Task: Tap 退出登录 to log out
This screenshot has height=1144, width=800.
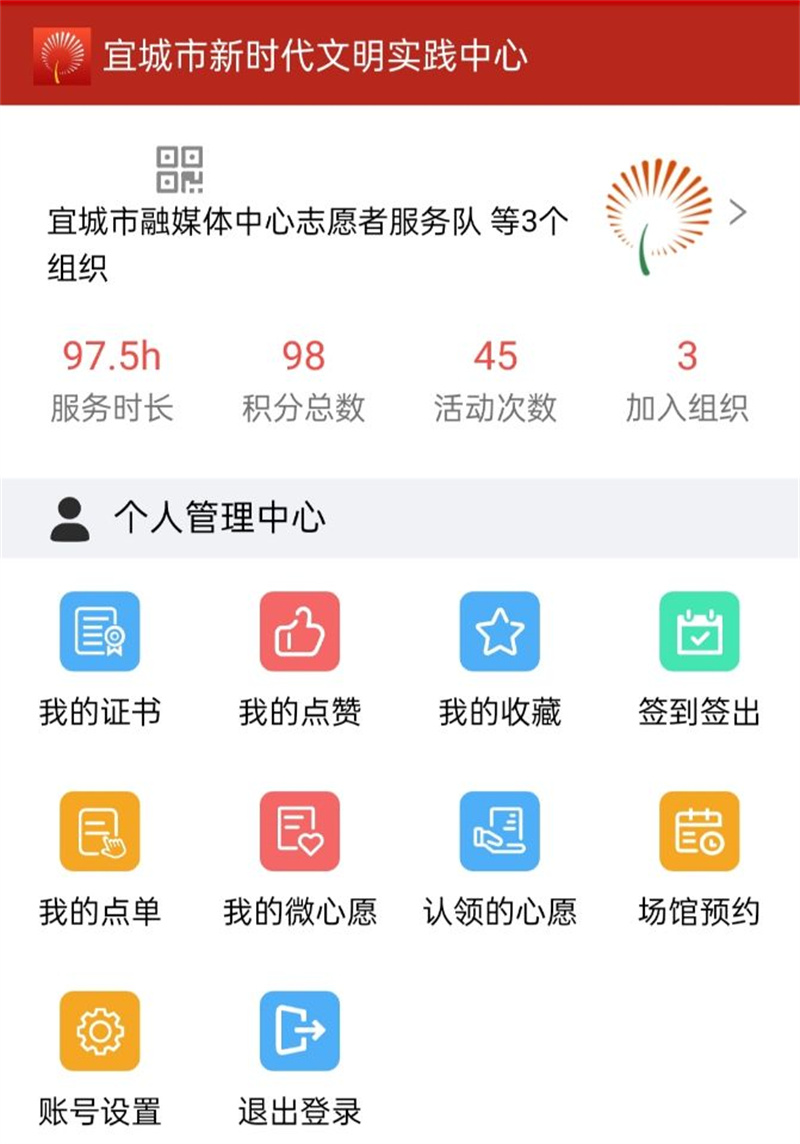Action: [300, 1031]
